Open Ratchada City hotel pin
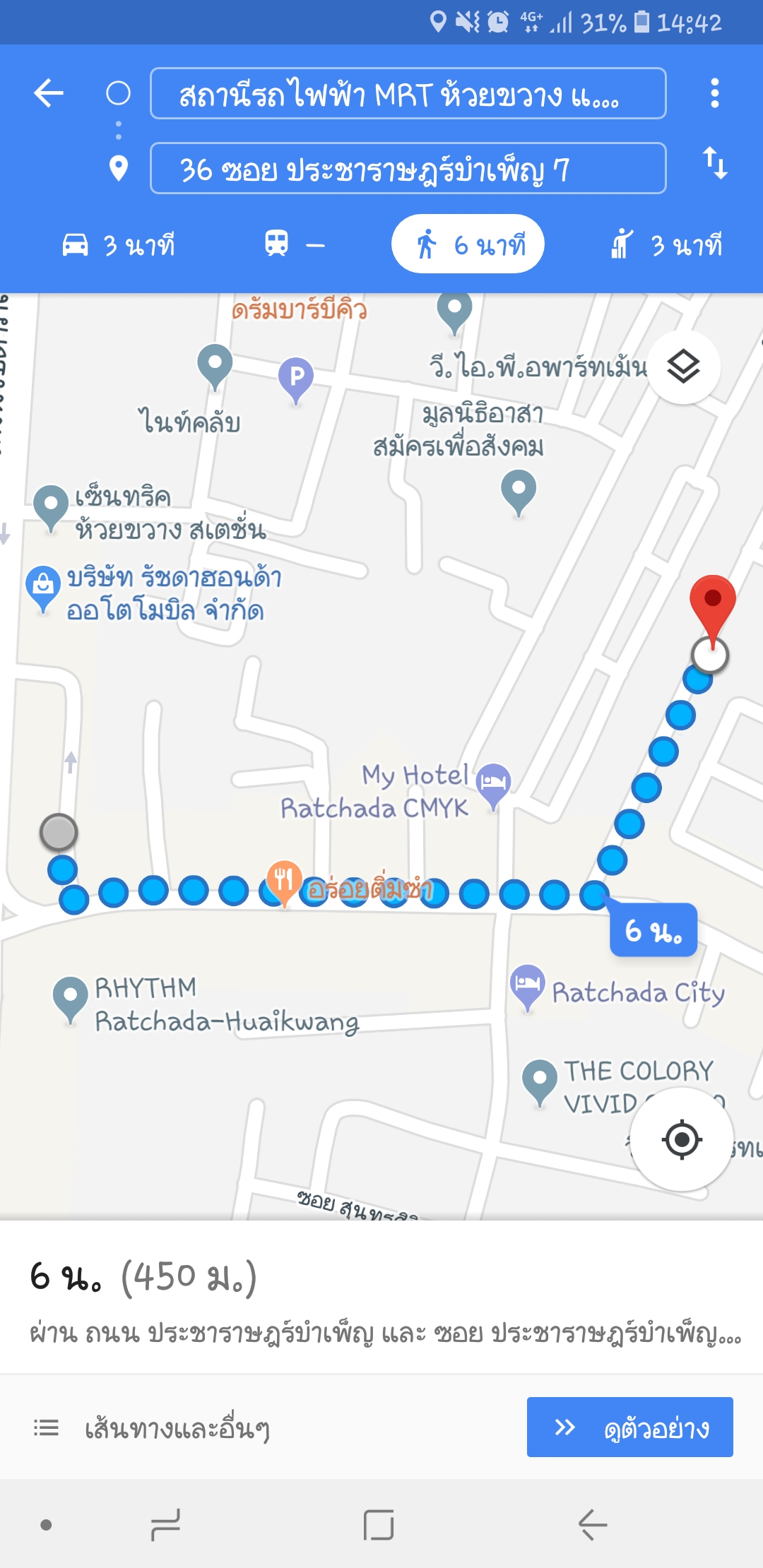Screen dimensions: 763x1568 click(528, 987)
